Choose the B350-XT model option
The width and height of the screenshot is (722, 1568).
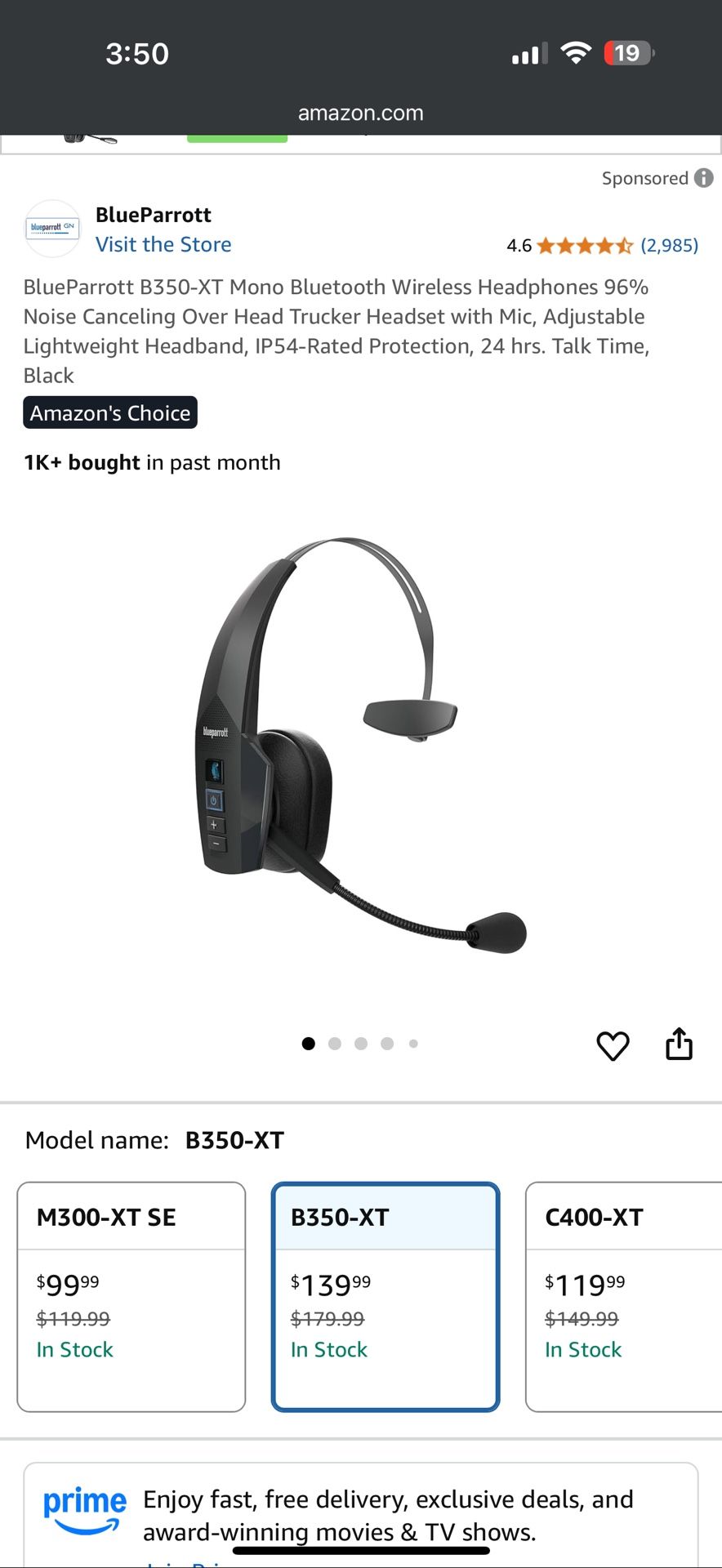[x=385, y=1296]
